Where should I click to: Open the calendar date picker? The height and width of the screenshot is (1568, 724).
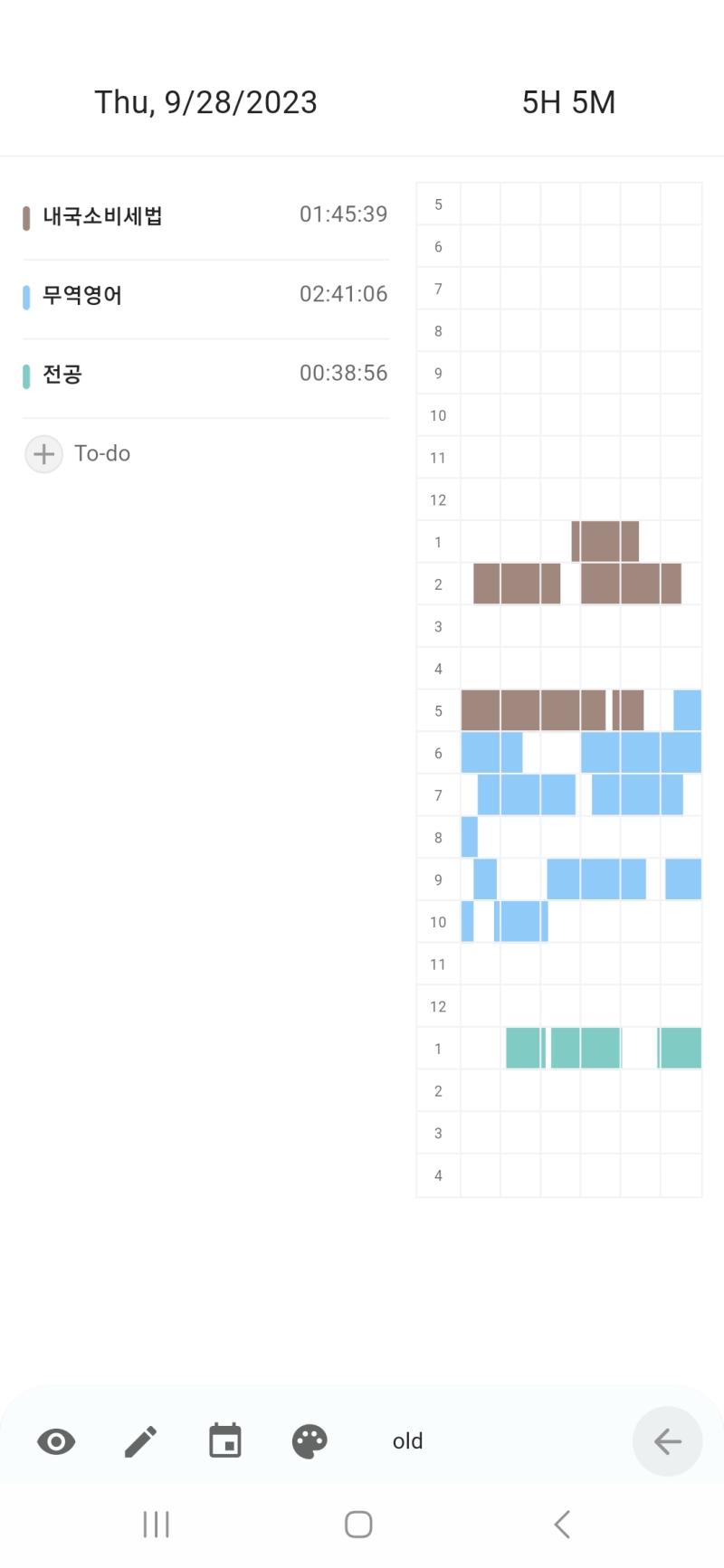tap(225, 1440)
